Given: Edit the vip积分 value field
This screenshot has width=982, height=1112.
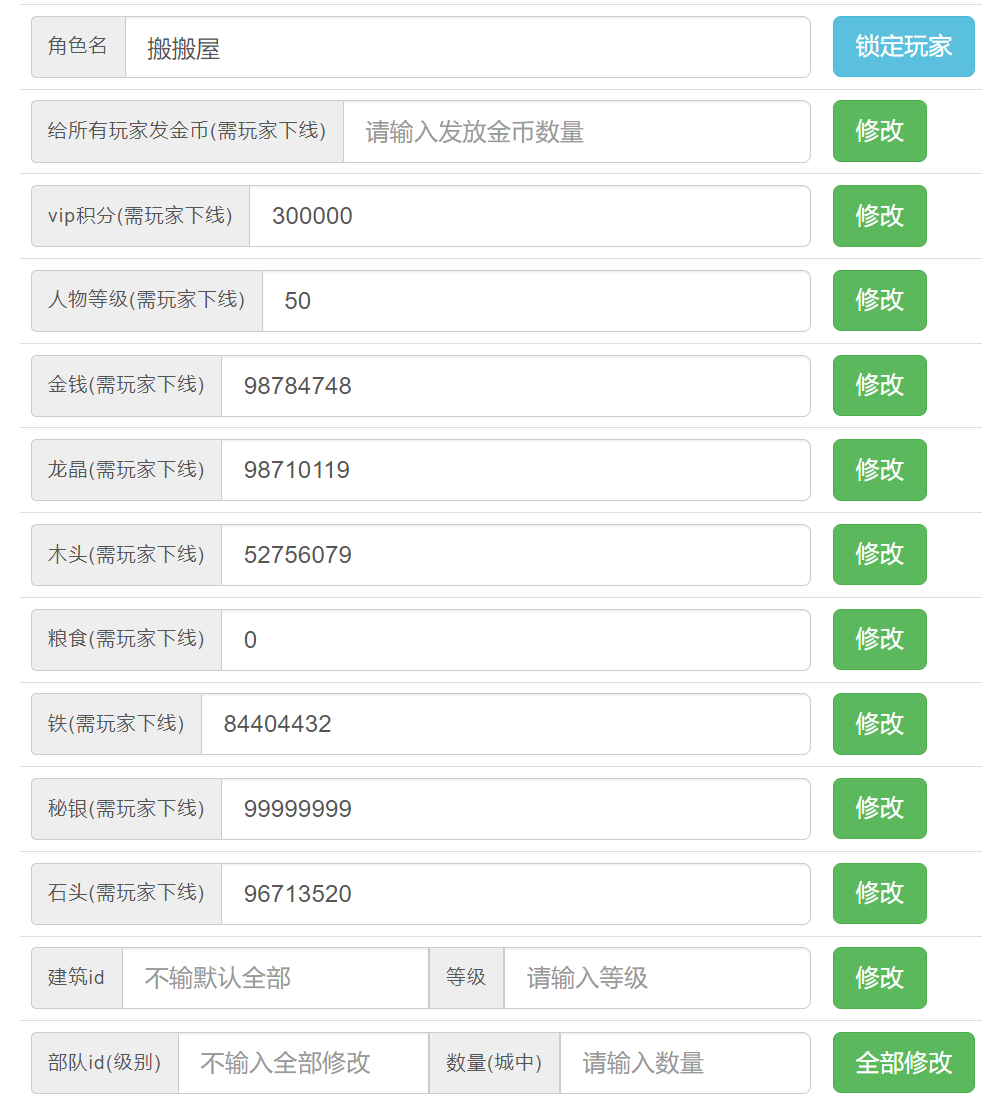Looking at the screenshot, I should 529,216.
